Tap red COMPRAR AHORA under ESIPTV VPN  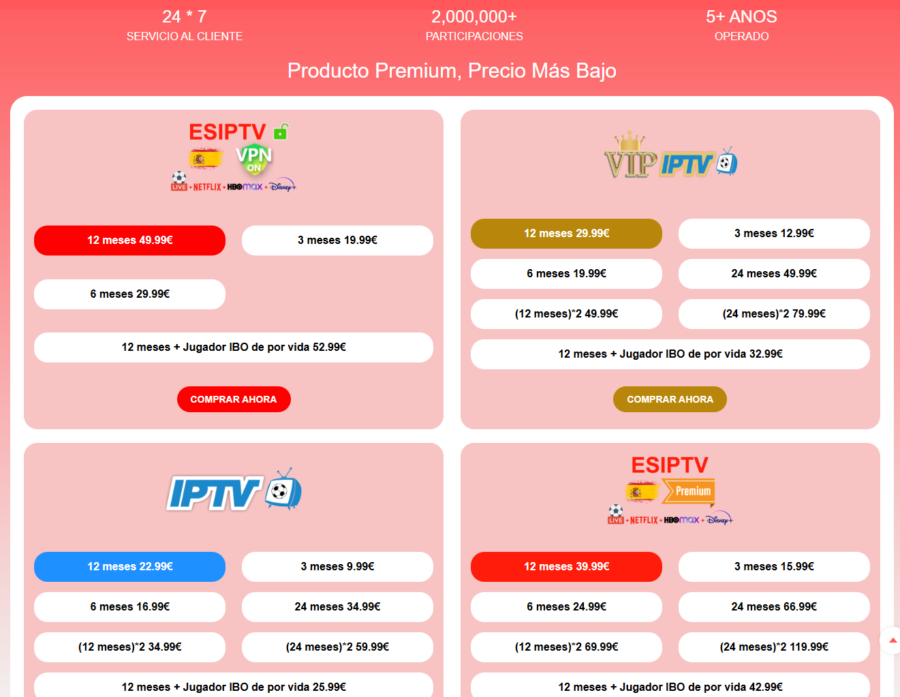point(234,399)
